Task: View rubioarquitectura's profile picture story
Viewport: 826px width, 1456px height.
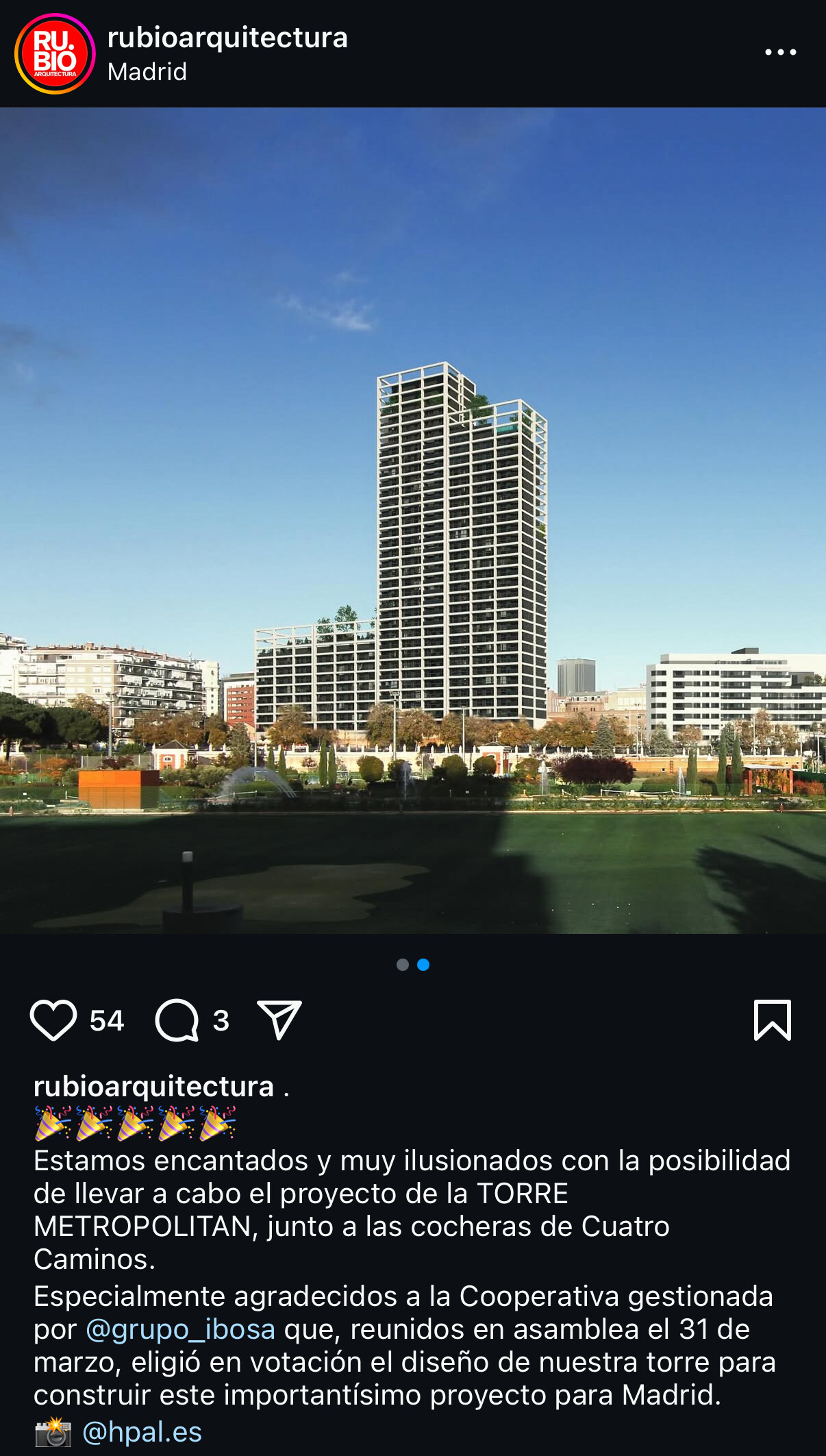Action: pyautogui.click(x=55, y=53)
